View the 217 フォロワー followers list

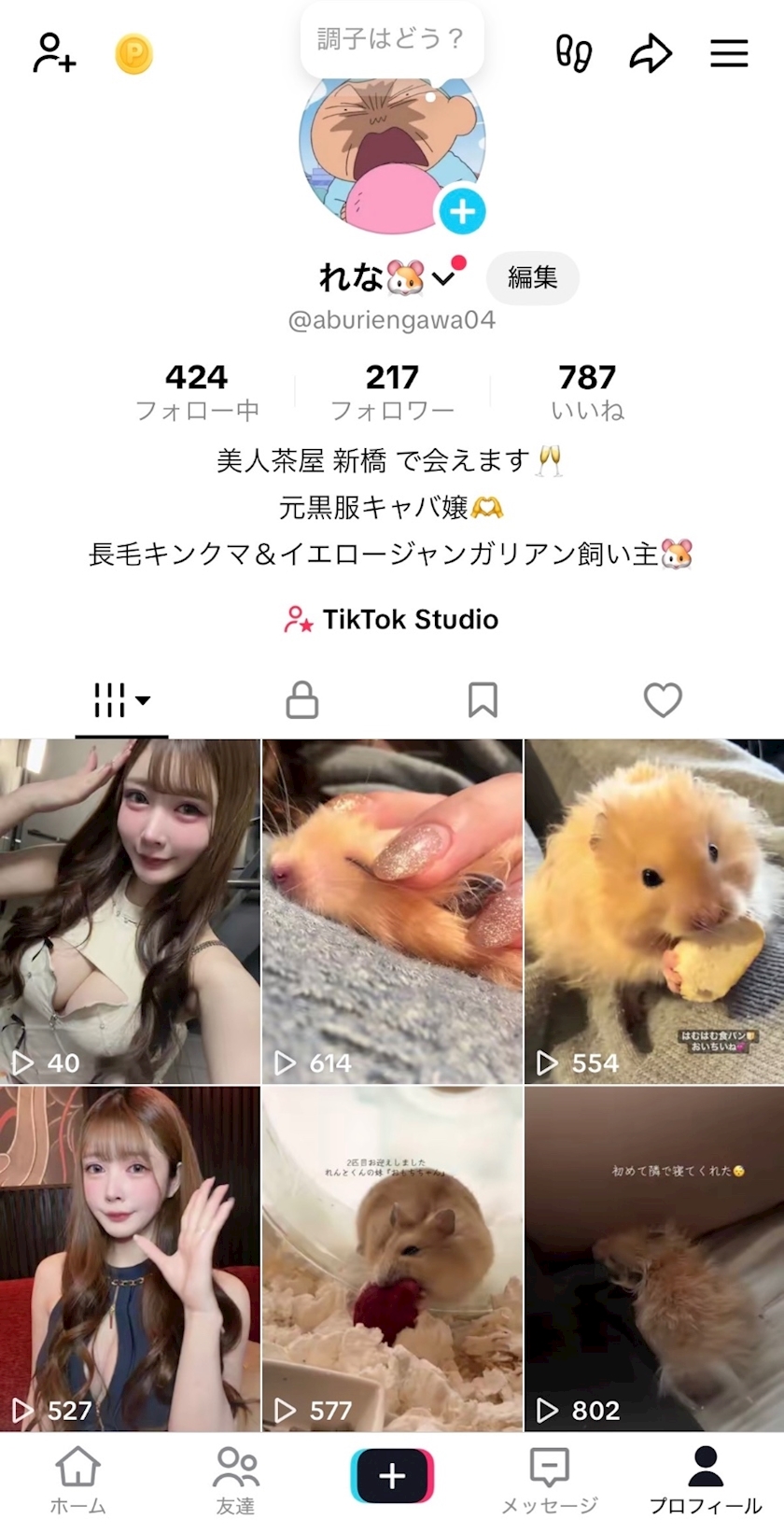coord(392,392)
